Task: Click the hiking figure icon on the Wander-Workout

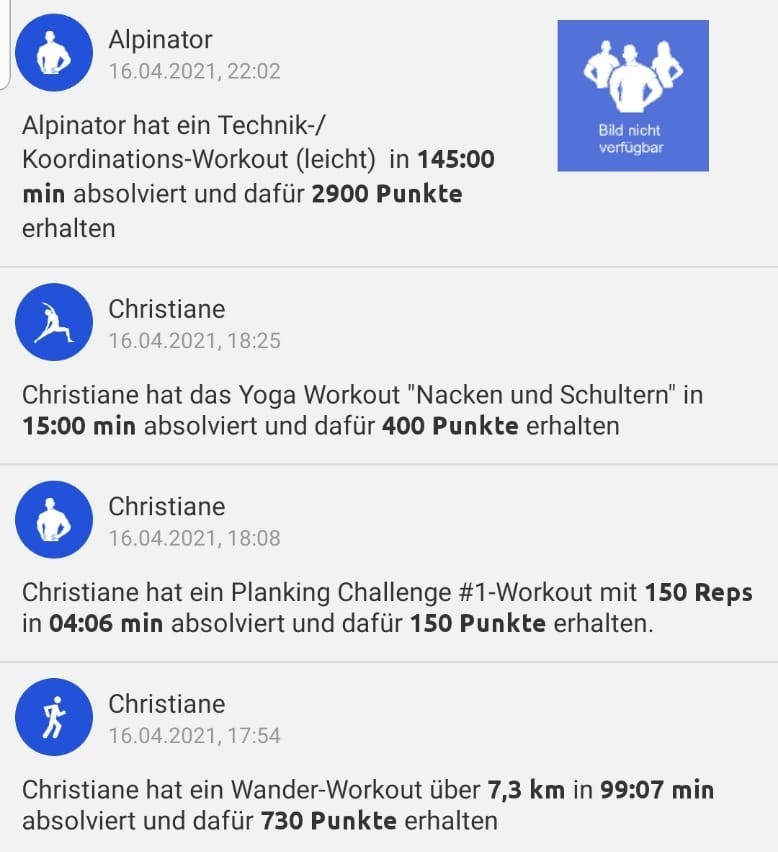Action: 54,716
